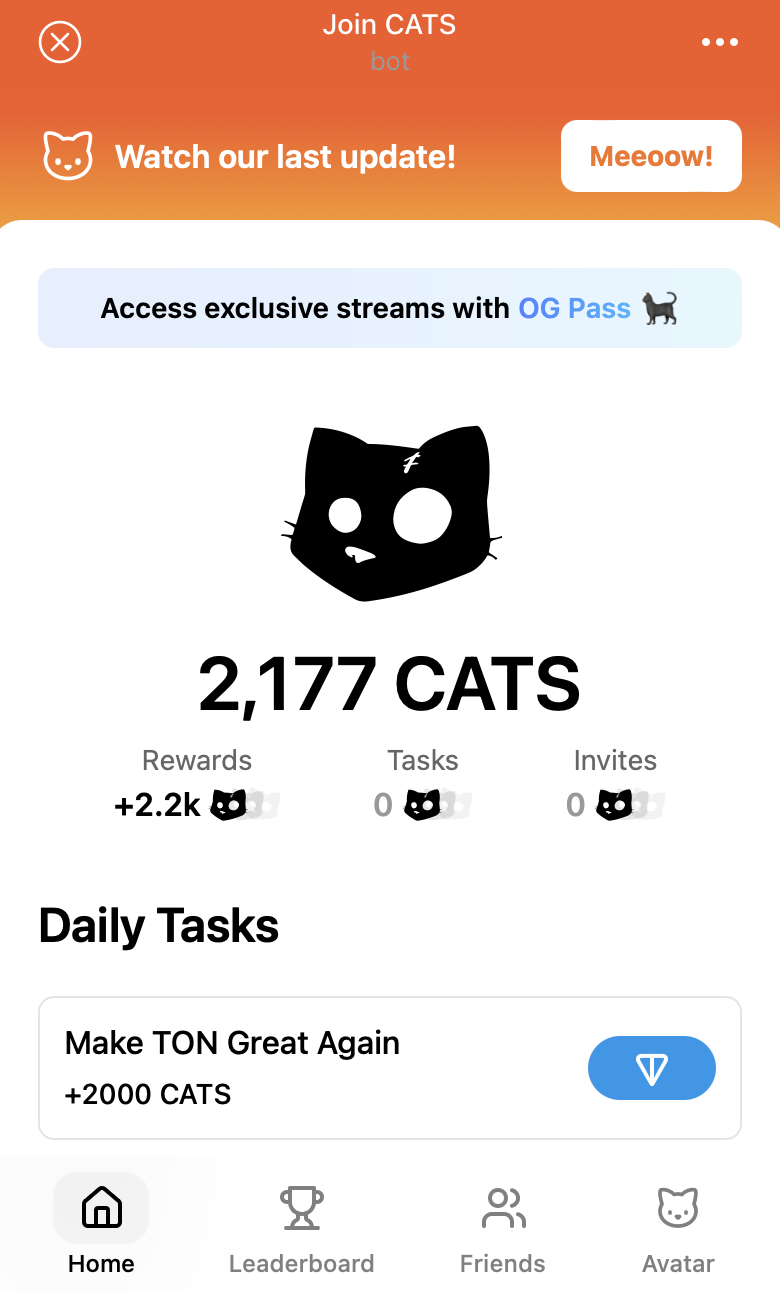Open the OG Pass exclusive streams banner

[390, 308]
